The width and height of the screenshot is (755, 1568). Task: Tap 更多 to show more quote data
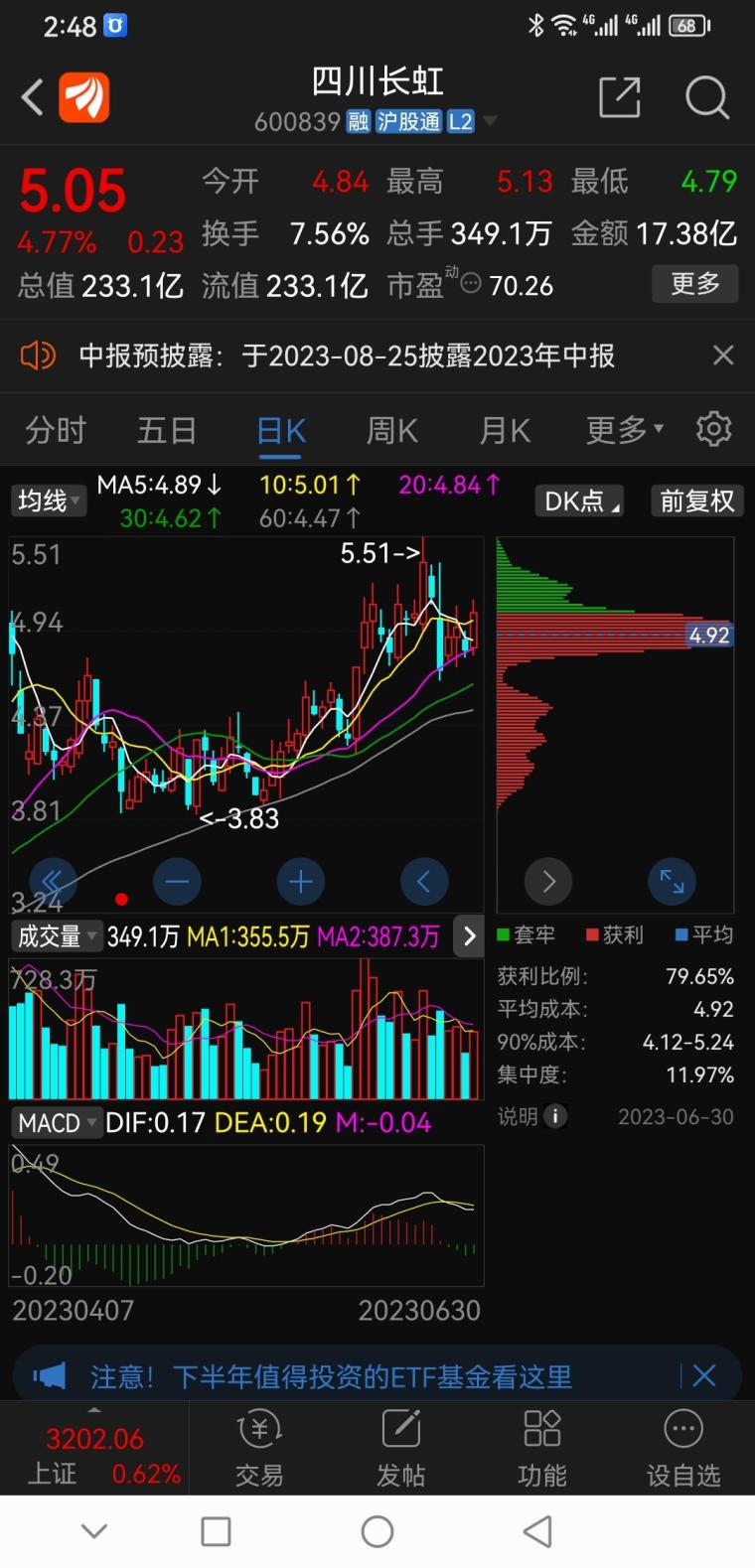coord(695,284)
